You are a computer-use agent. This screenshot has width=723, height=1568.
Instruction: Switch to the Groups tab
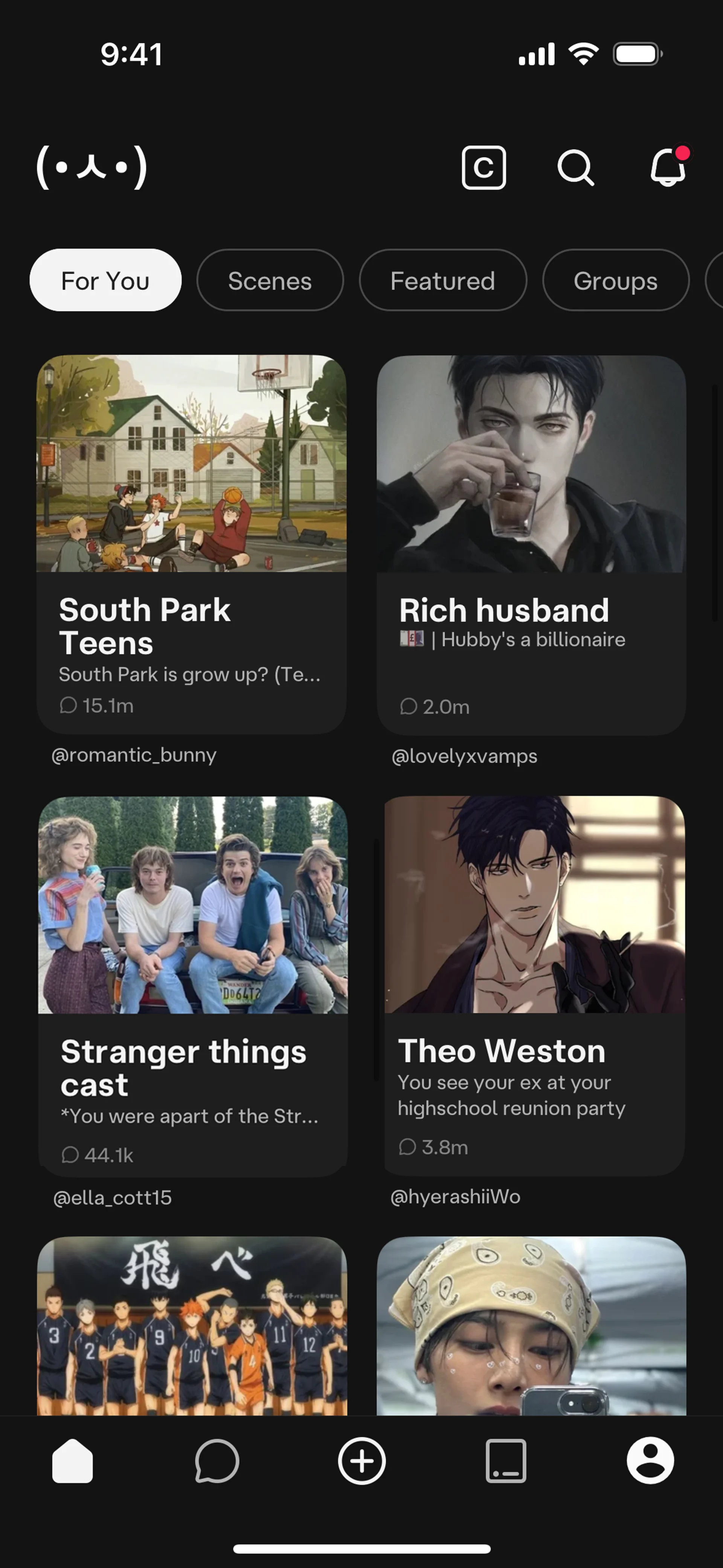(615, 281)
